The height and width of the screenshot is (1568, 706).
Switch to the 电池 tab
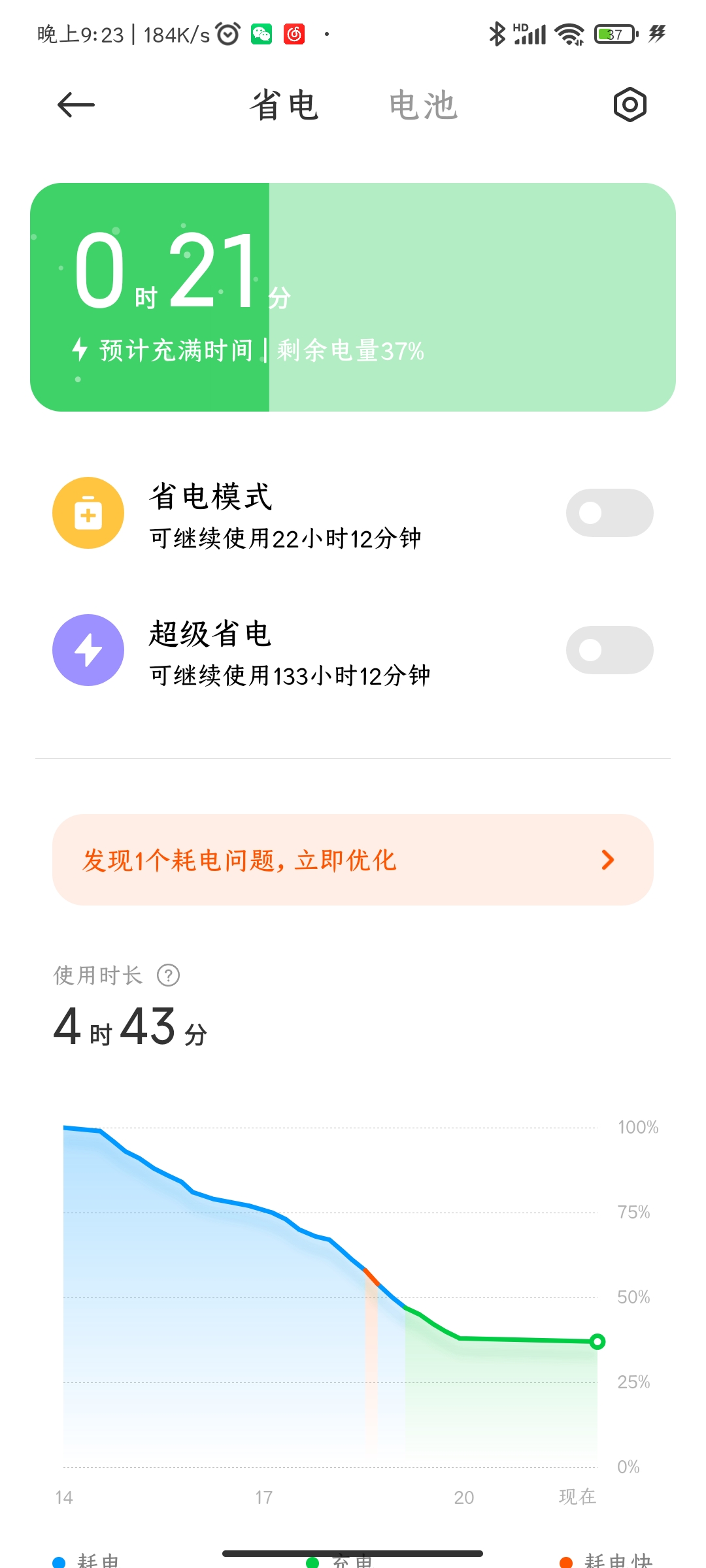click(x=423, y=105)
